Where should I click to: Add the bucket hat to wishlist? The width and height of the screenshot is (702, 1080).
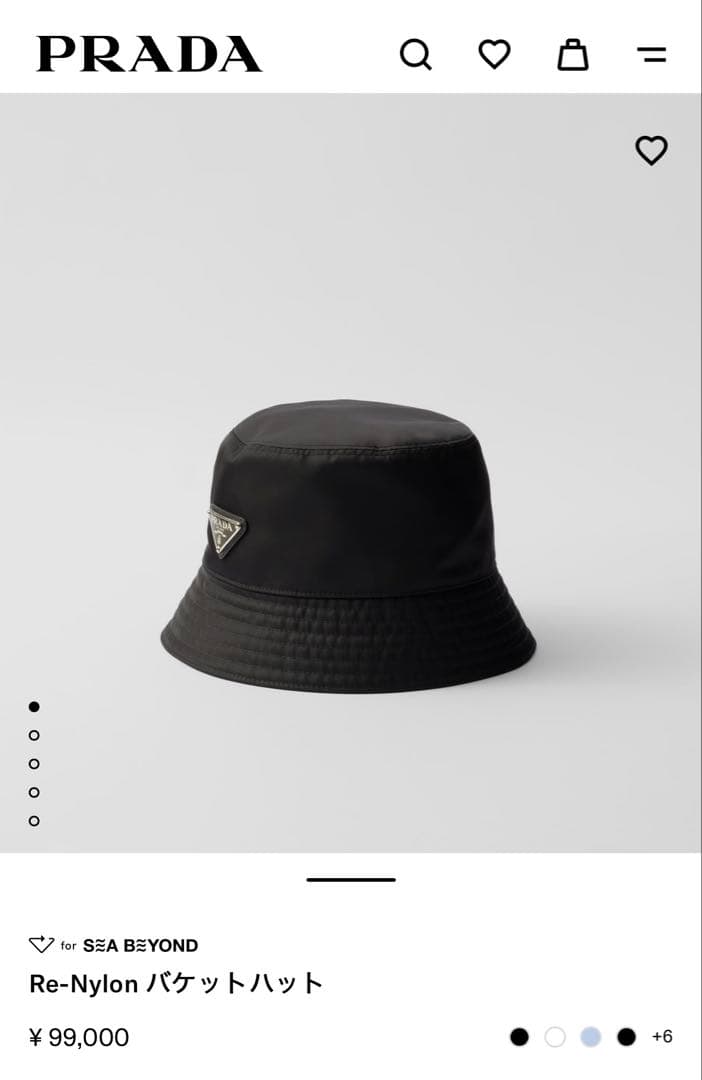coord(651,151)
